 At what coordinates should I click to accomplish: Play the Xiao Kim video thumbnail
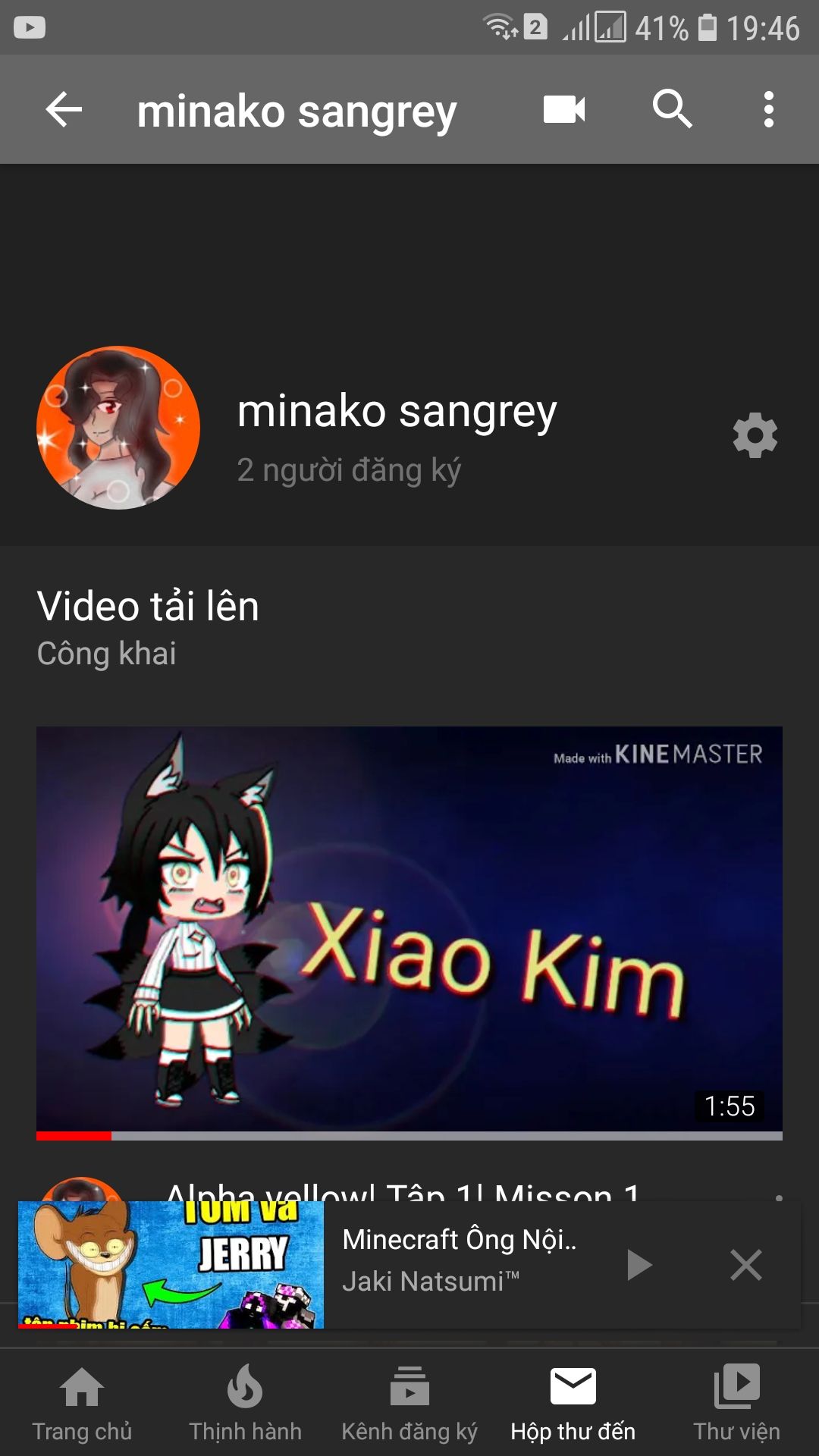[x=409, y=929]
